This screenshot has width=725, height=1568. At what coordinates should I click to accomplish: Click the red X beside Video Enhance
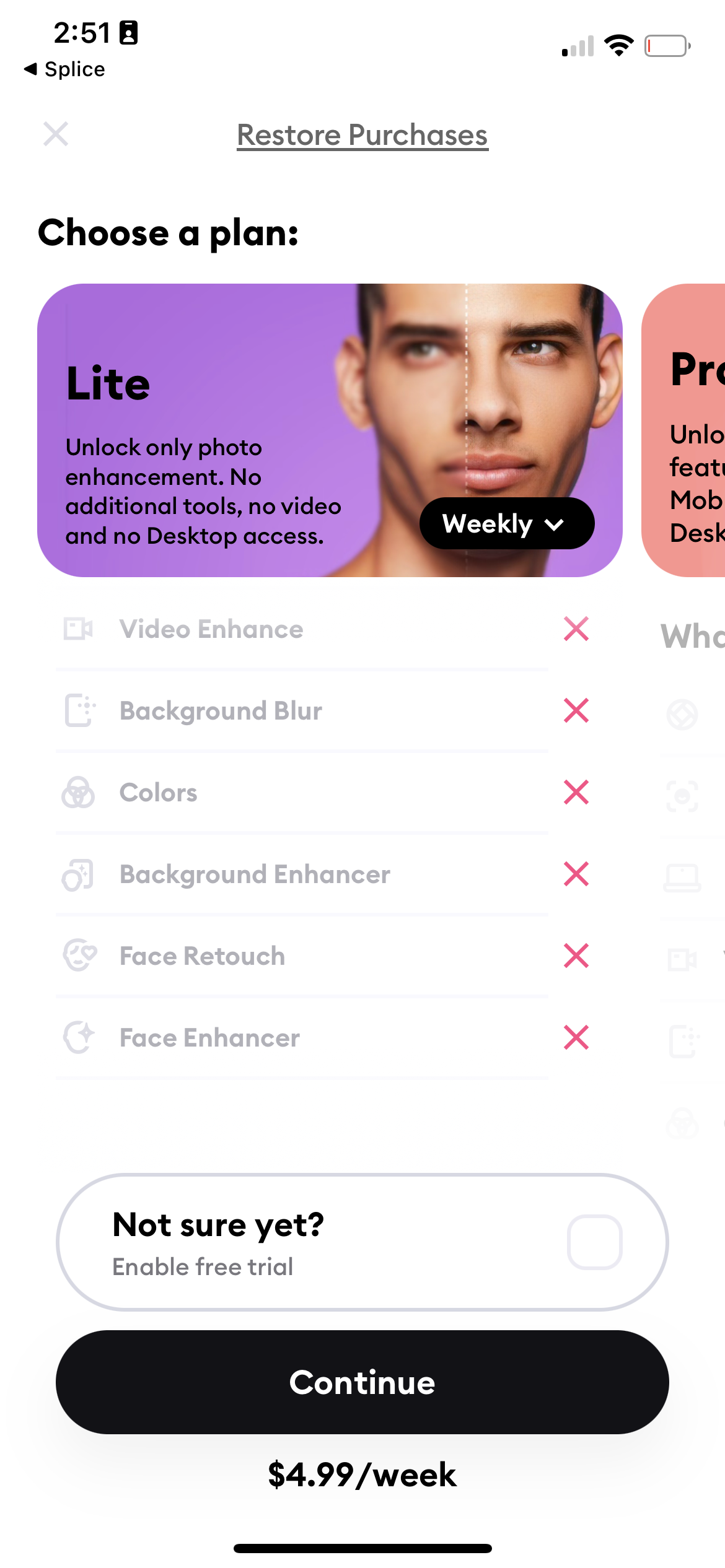click(576, 629)
